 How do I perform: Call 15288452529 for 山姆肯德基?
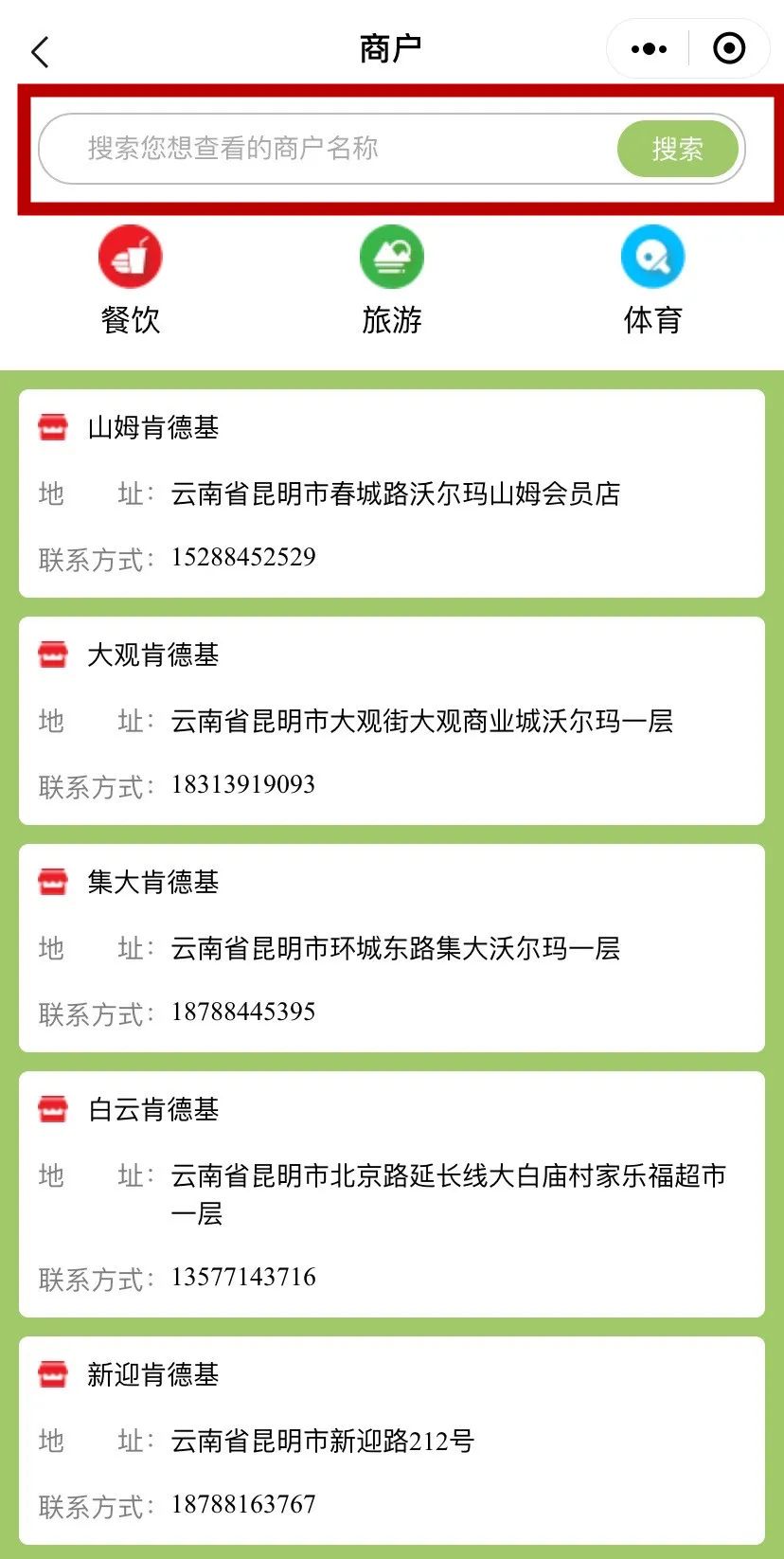[243, 557]
